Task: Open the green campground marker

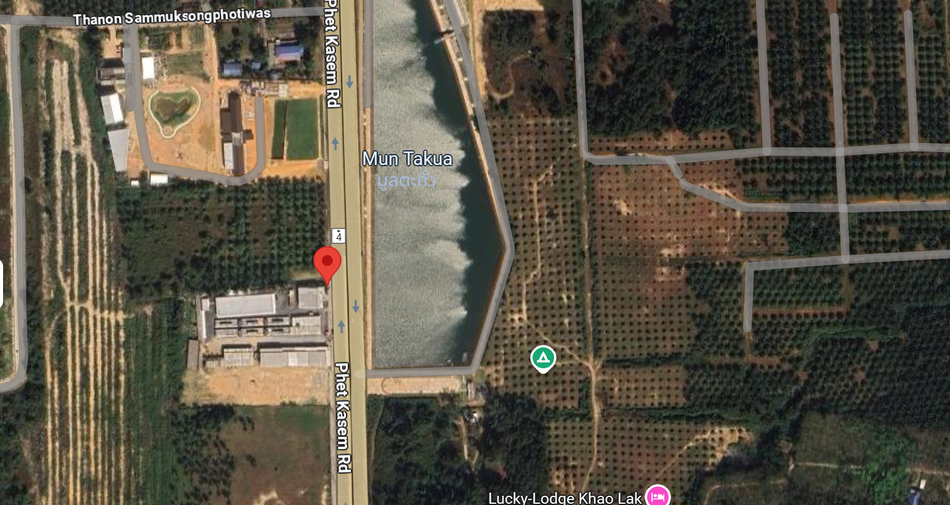Action: [x=542, y=357]
